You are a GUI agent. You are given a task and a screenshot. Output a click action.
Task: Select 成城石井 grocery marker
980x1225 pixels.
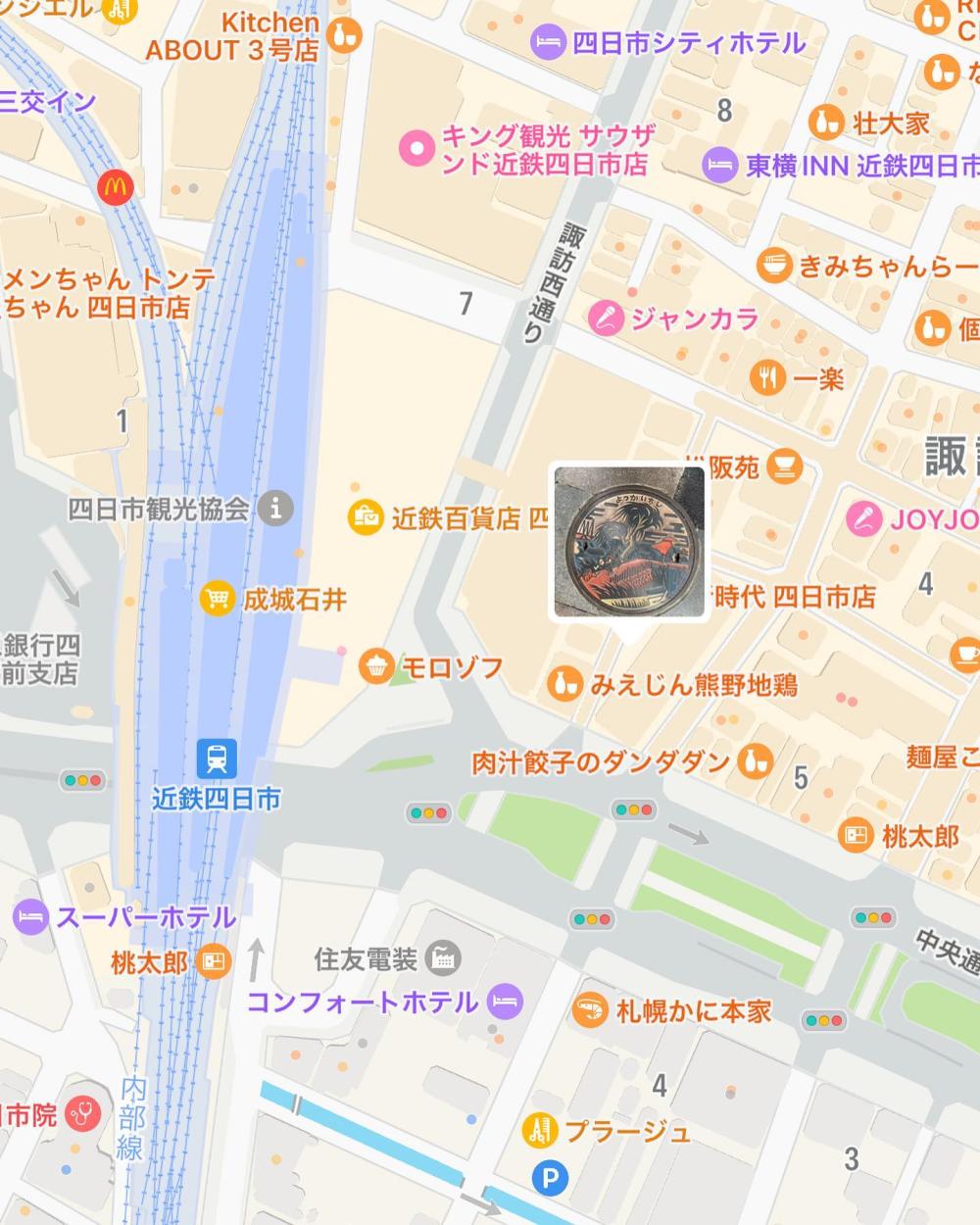point(217,598)
